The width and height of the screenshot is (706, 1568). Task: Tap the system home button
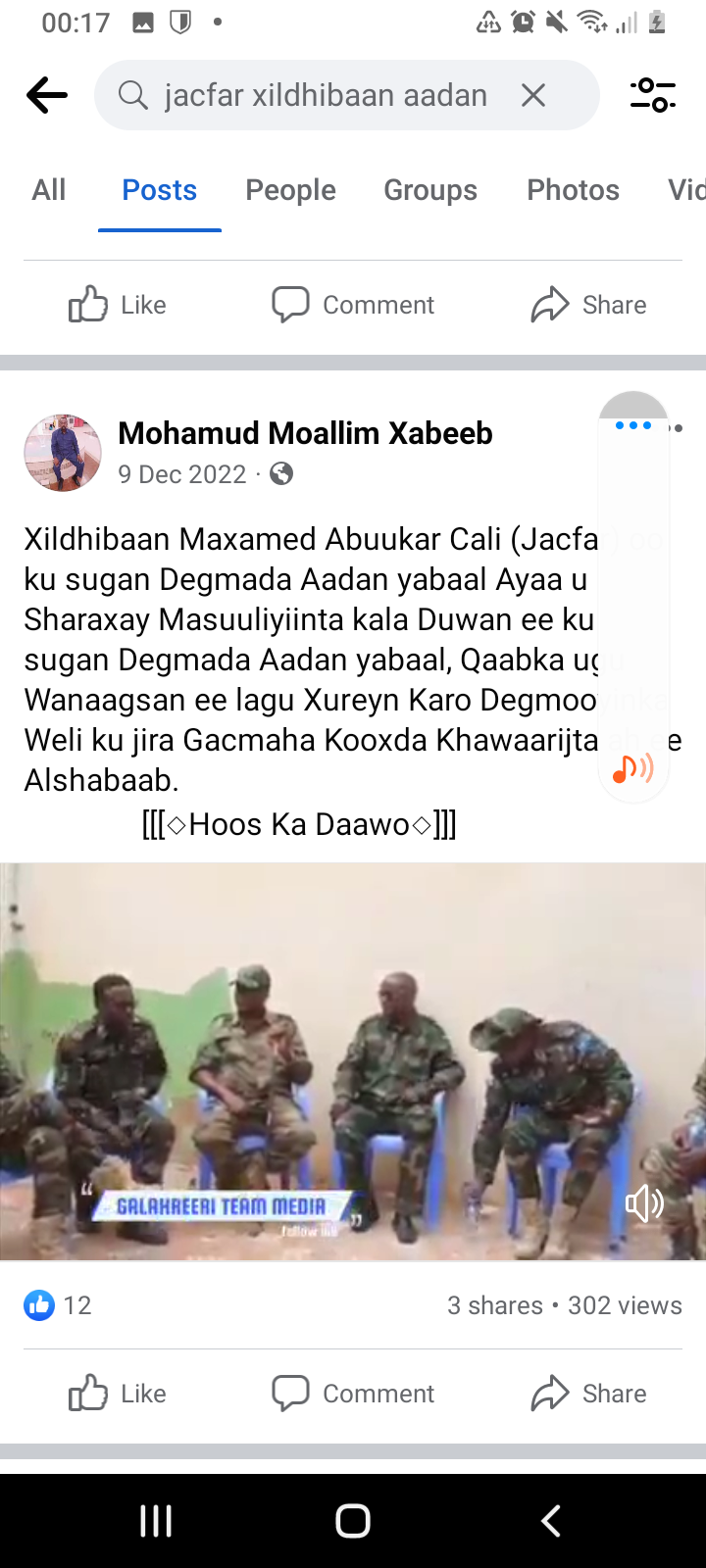pos(353,1521)
